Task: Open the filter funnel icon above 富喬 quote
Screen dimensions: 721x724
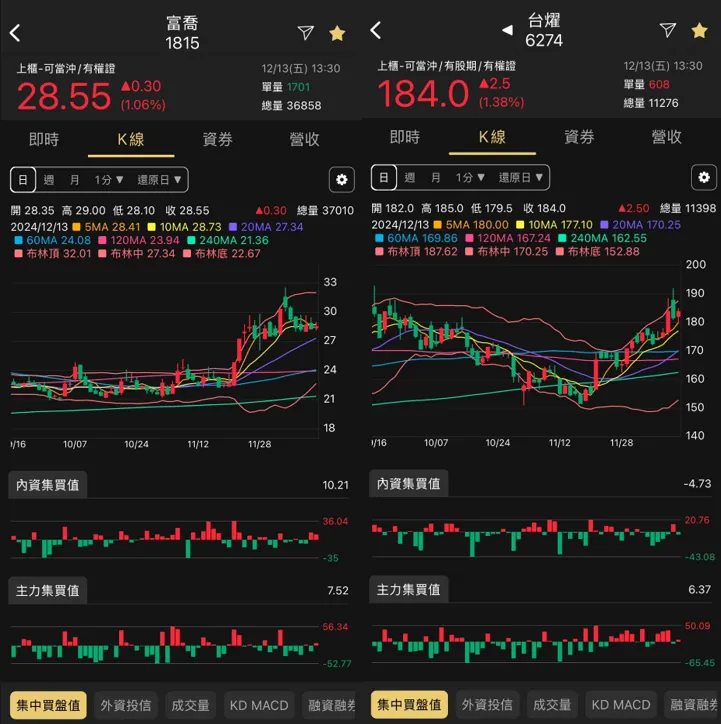Action: pyautogui.click(x=303, y=31)
